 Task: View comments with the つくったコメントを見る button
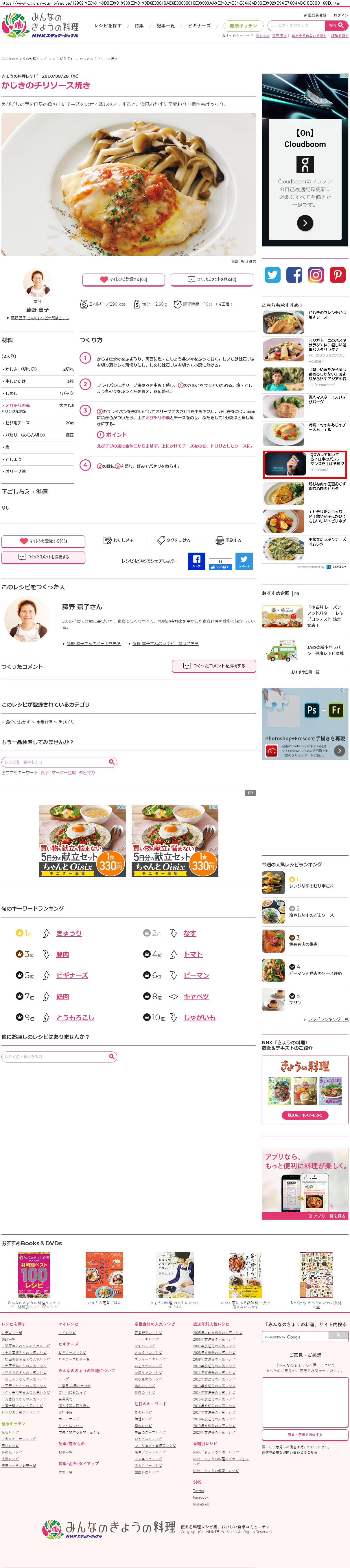(212, 279)
